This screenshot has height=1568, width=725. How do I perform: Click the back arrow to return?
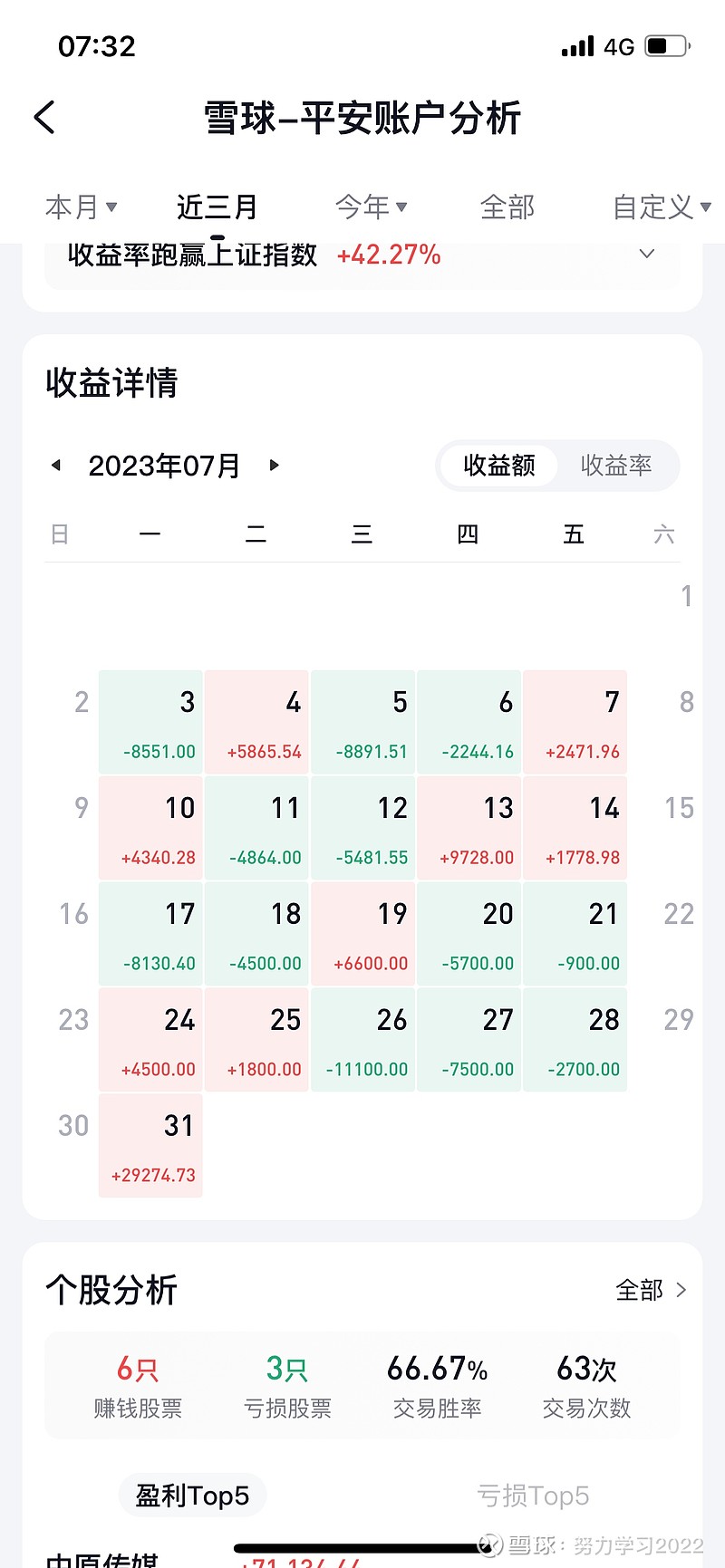[x=45, y=118]
